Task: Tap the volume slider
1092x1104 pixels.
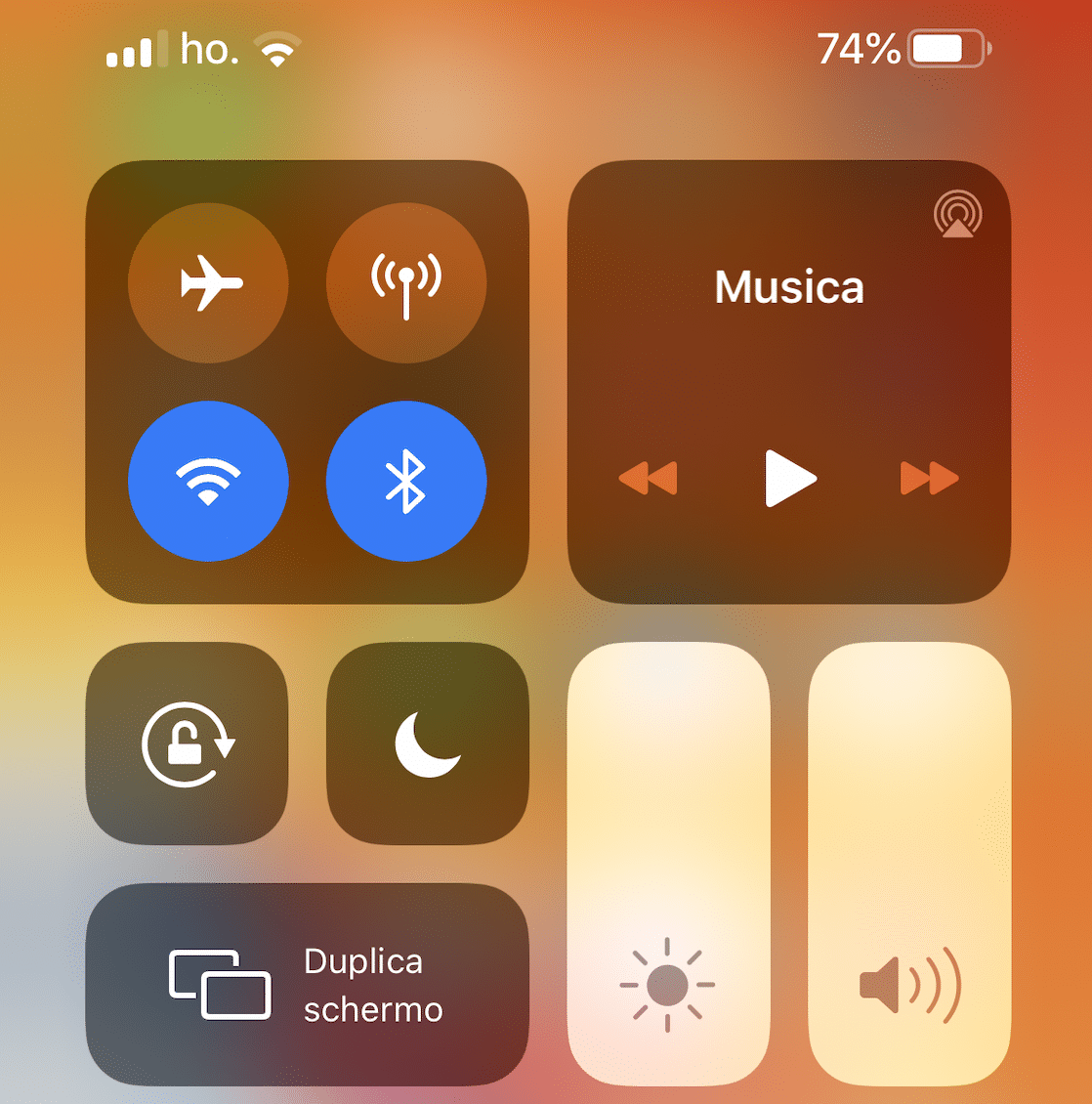Action: coord(909,864)
